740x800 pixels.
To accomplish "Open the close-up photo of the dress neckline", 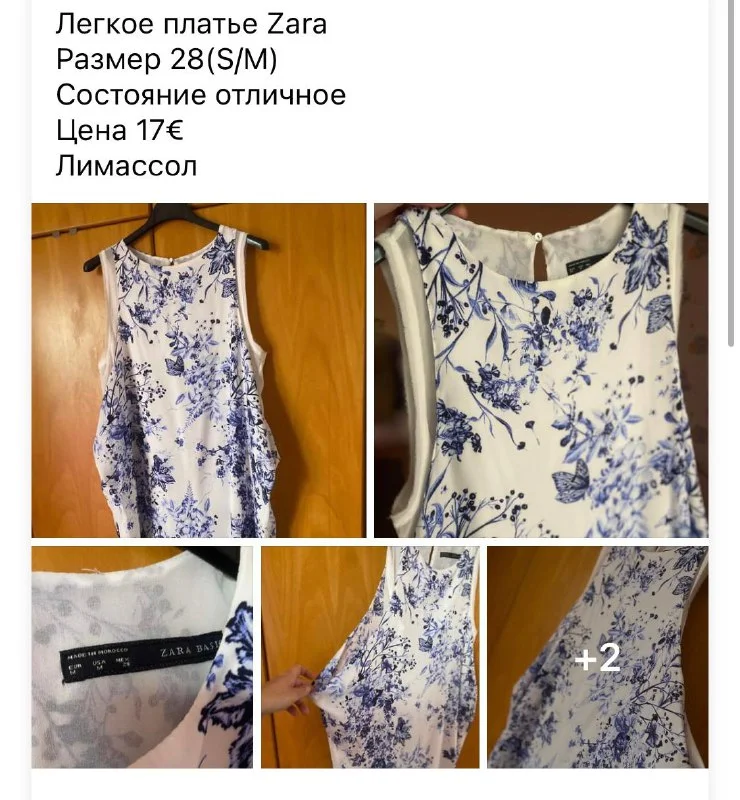I will click(x=541, y=371).
